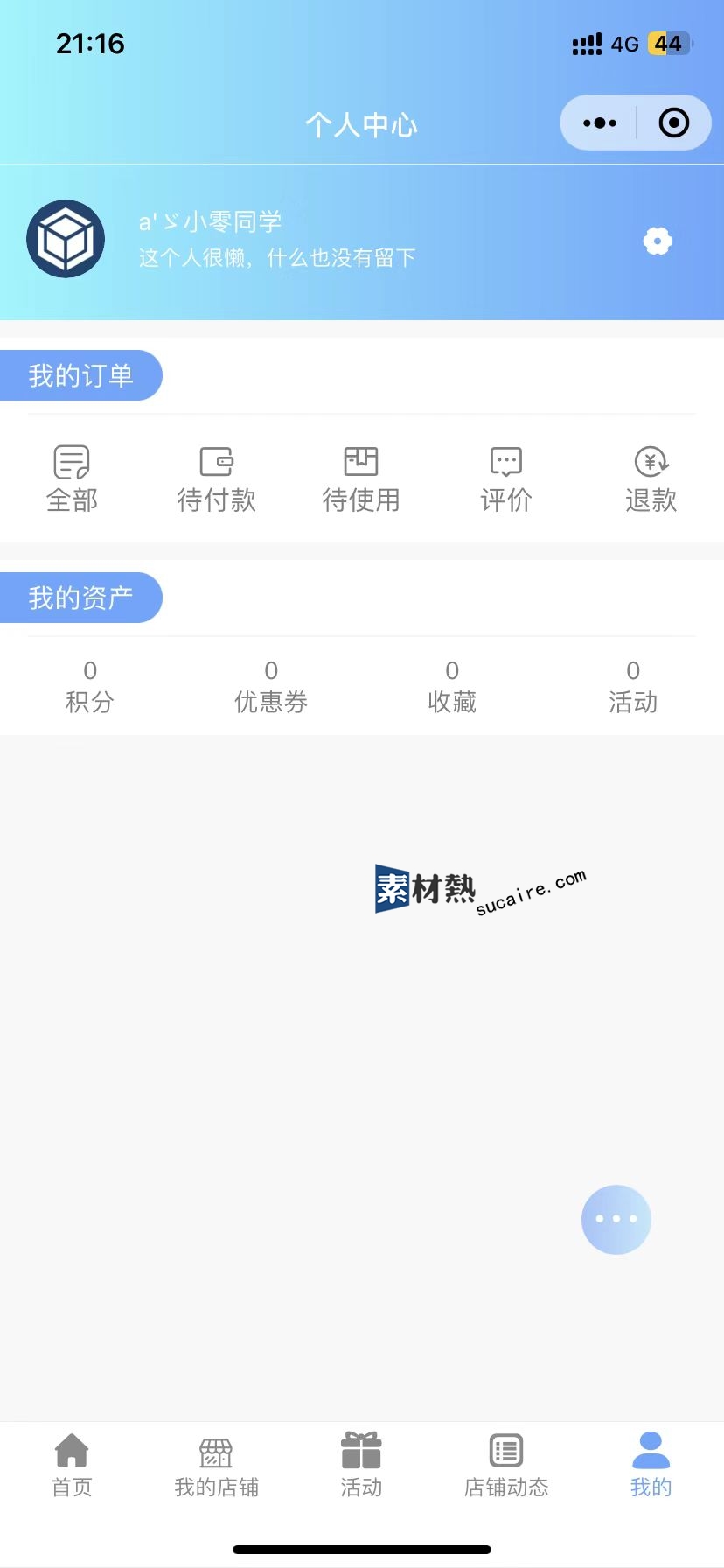View my 积分 points

pyautogui.click(x=90, y=687)
